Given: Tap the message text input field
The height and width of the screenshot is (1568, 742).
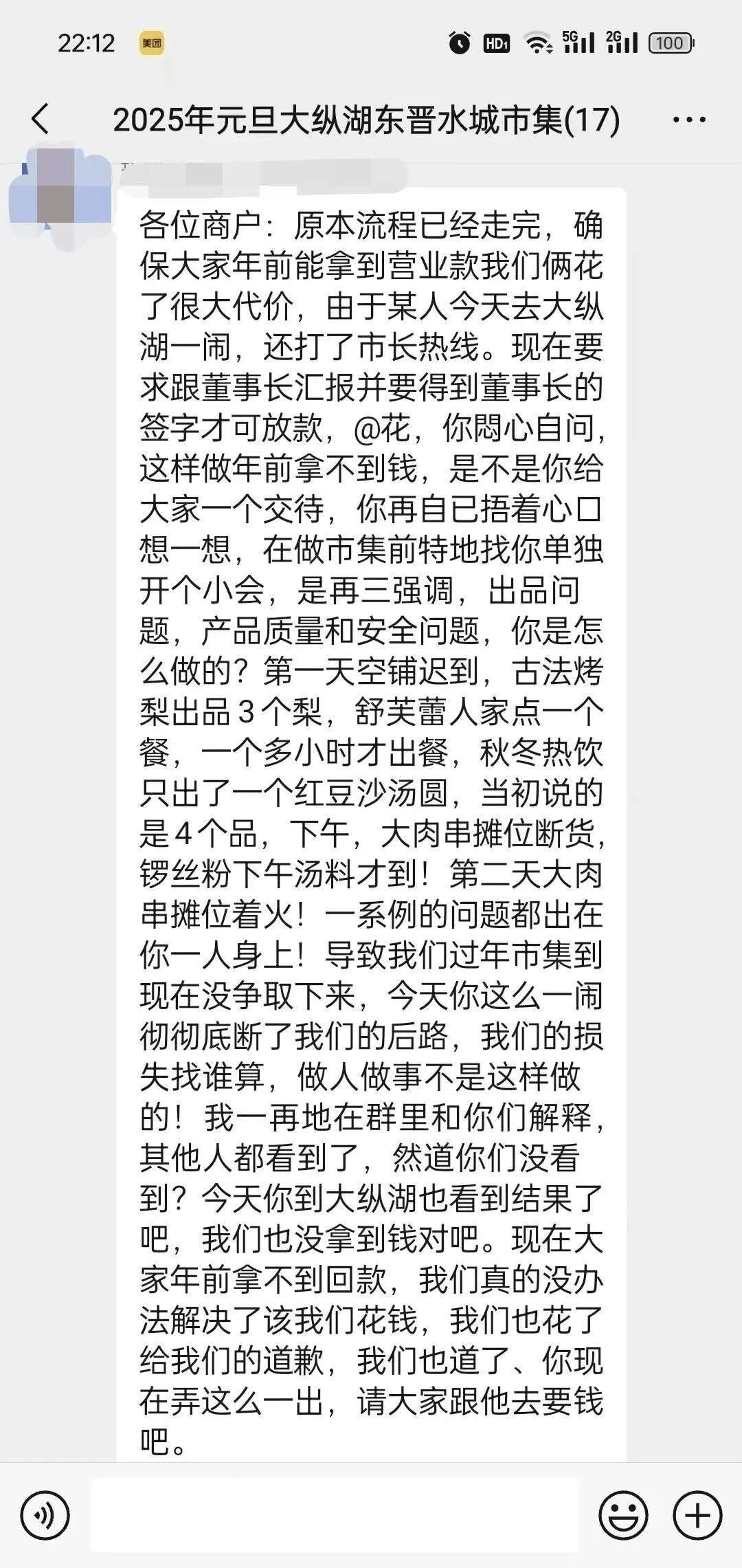Looking at the screenshot, I should 335,1514.
